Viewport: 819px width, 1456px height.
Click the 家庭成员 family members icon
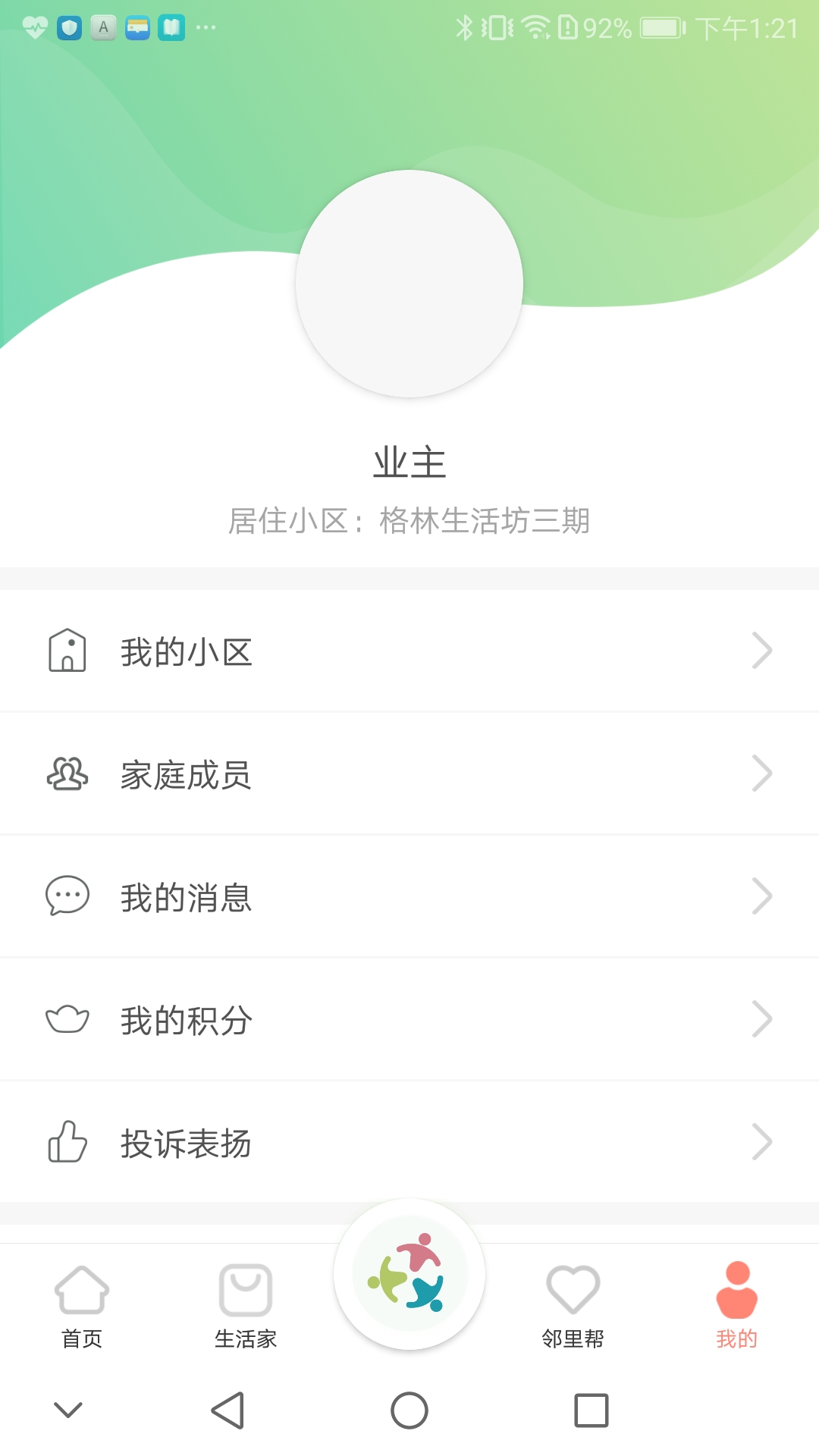tap(67, 773)
